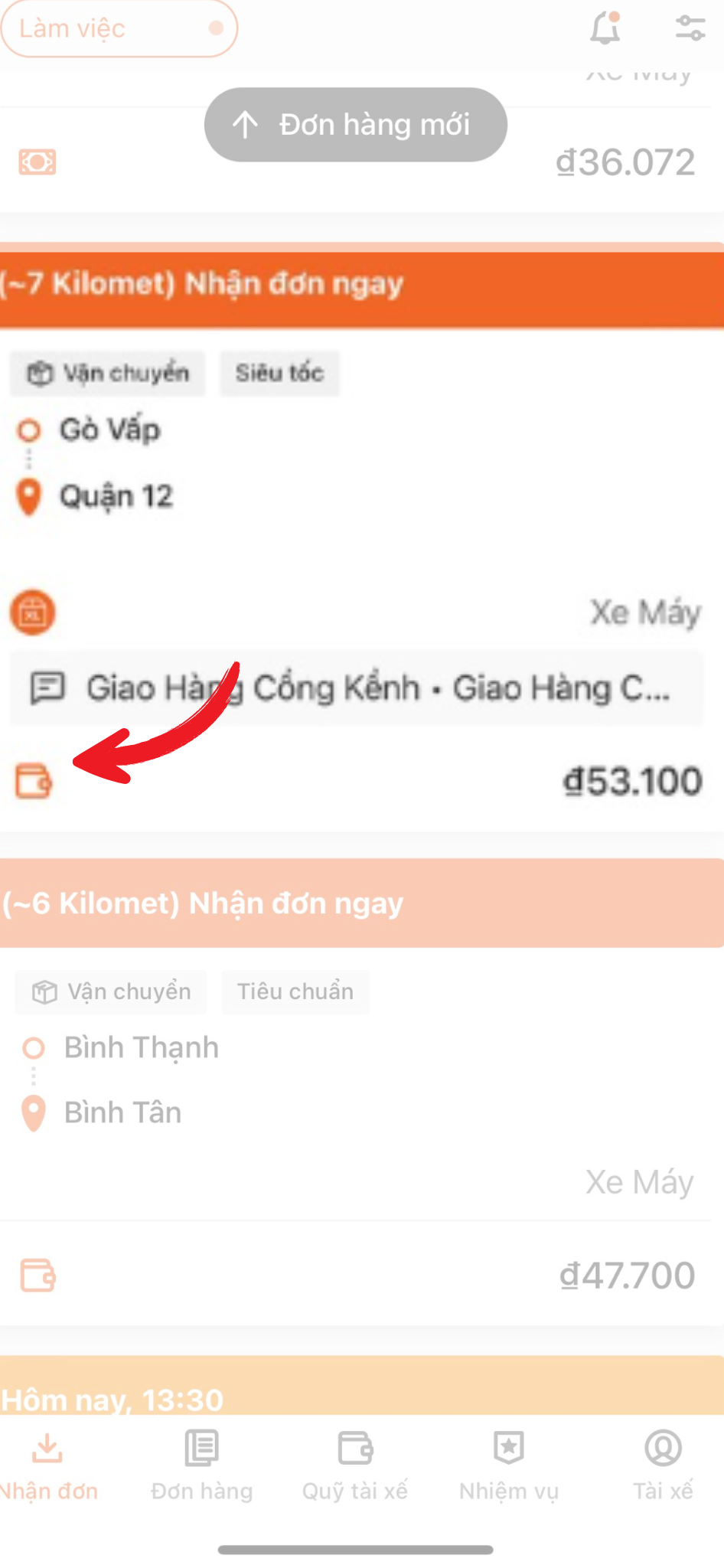Open the notifications bell
724x1568 pixels.
tap(605, 28)
